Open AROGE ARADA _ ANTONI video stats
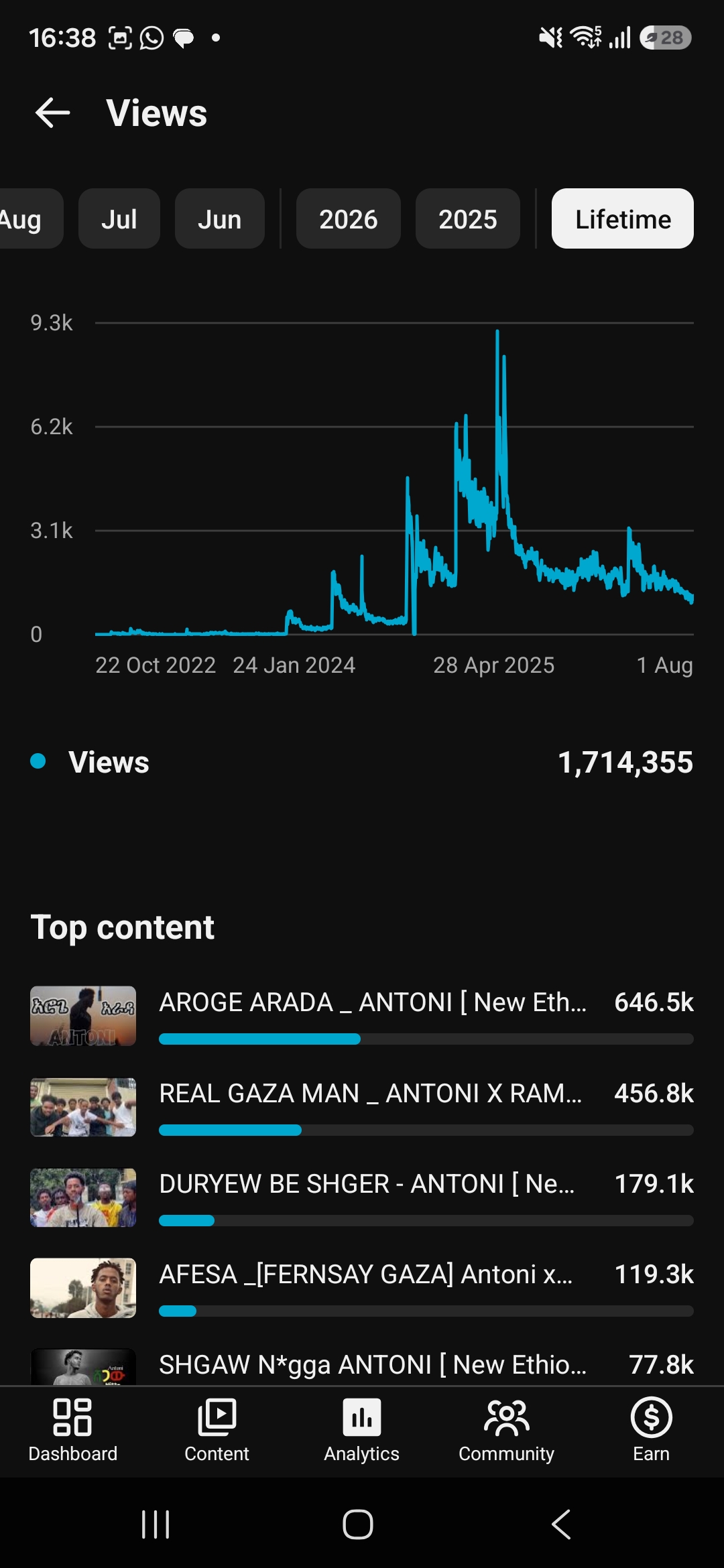The image size is (724, 1568). click(x=362, y=1016)
